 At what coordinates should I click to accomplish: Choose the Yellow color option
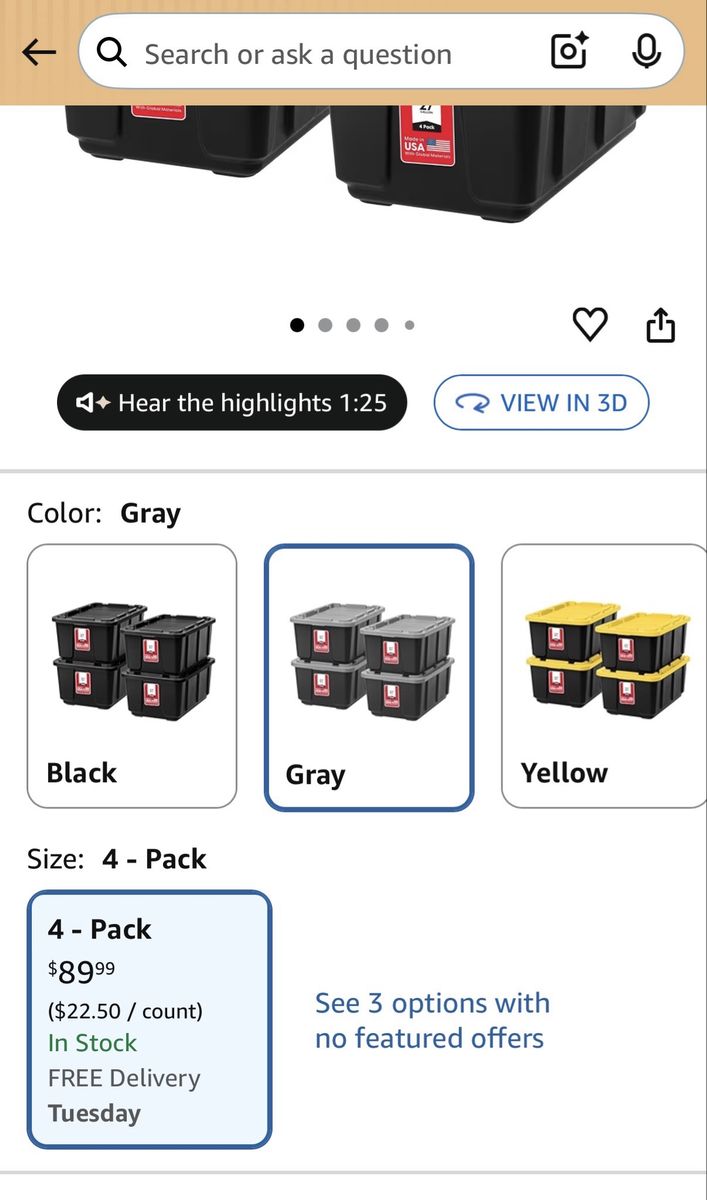603,676
